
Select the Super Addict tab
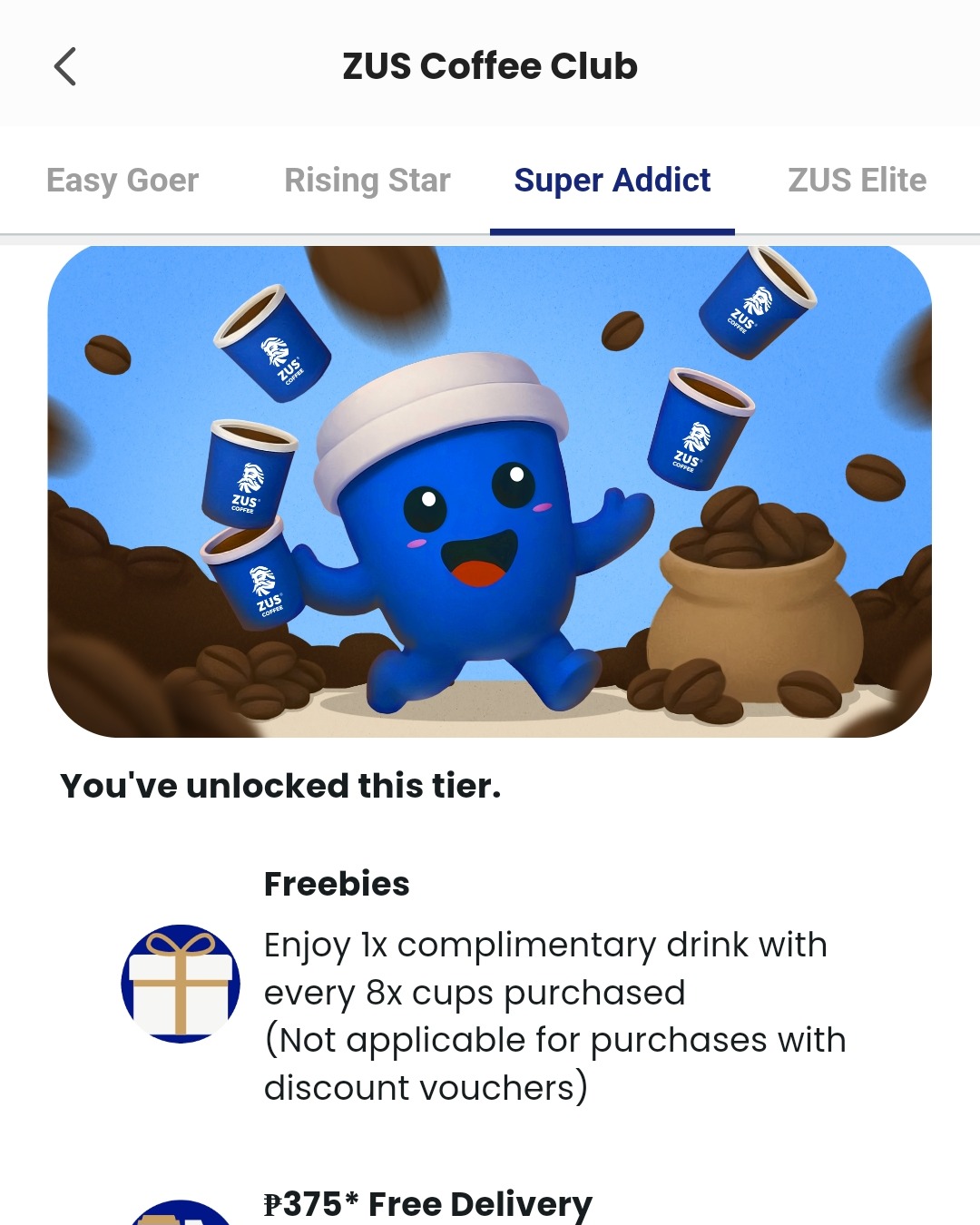(612, 181)
